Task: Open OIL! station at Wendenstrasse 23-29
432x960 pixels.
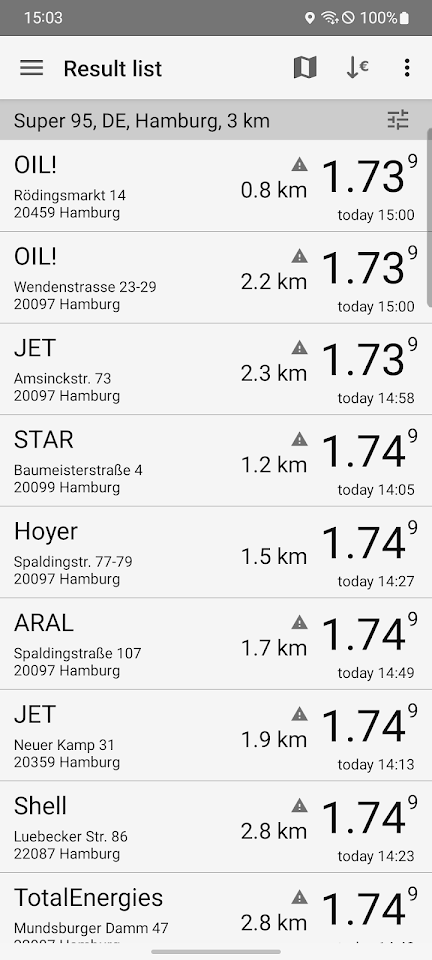Action: point(216,277)
